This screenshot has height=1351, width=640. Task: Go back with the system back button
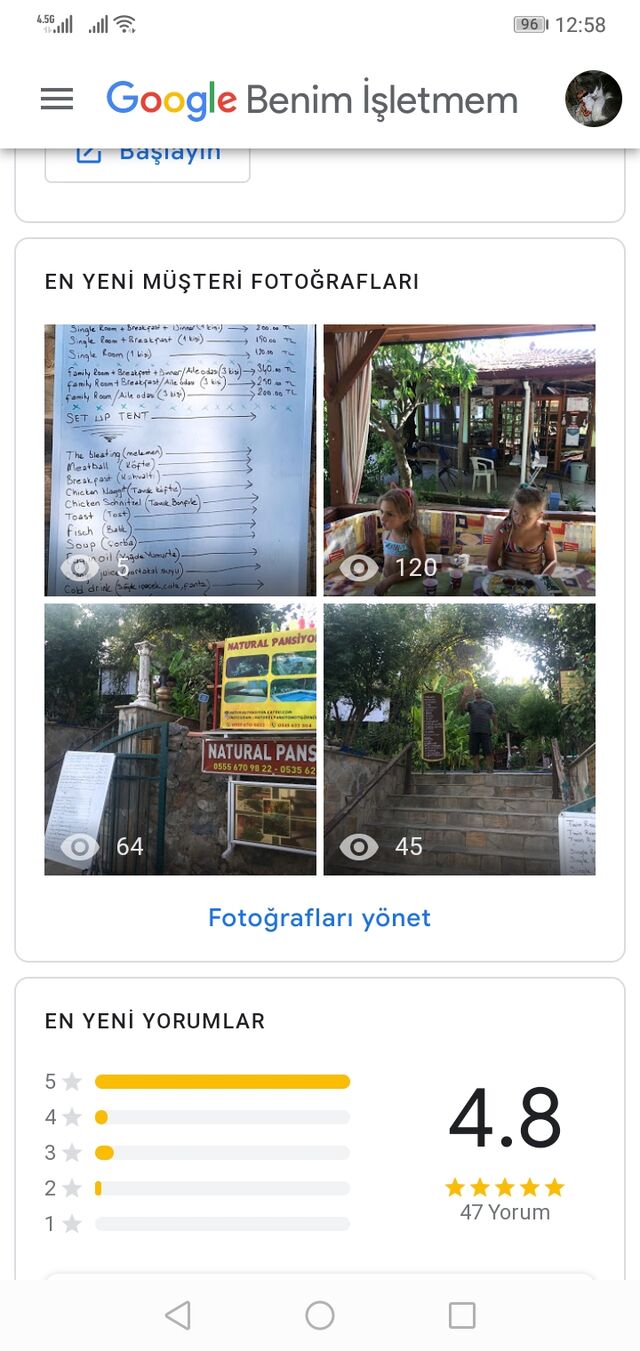point(178,1315)
